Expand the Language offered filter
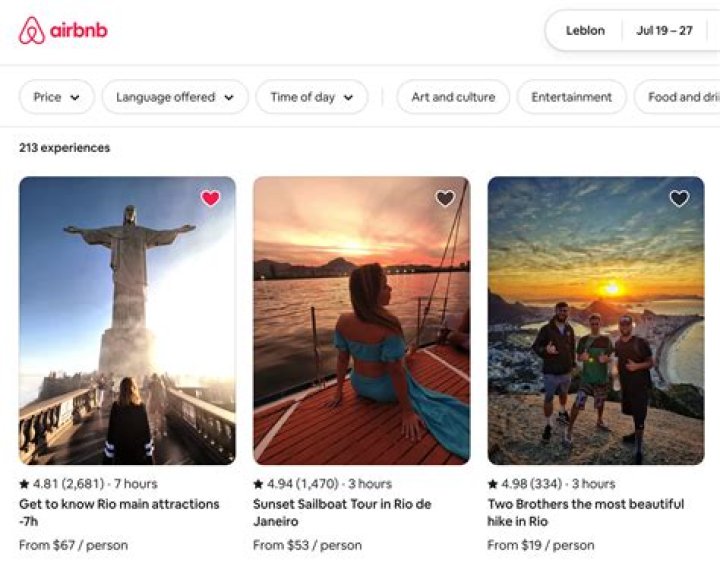Viewport: 720px width, 582px height. (x=175, y=97)
